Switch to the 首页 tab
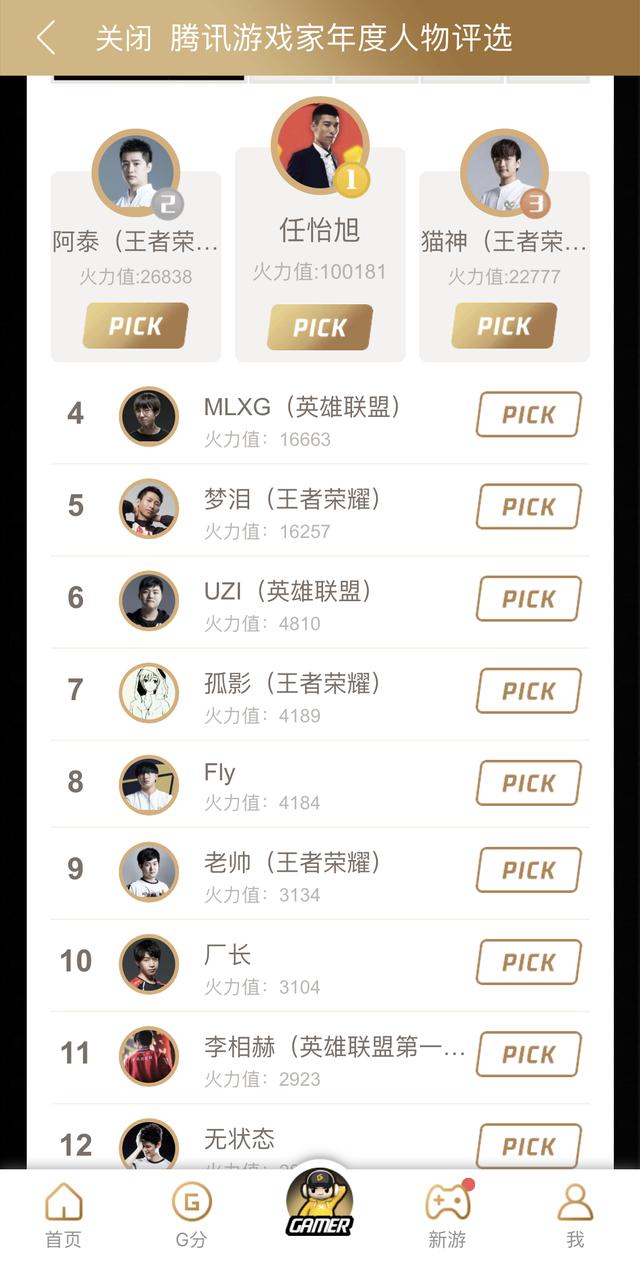Screen dimensions: 640x1270 pos(64,1215)
